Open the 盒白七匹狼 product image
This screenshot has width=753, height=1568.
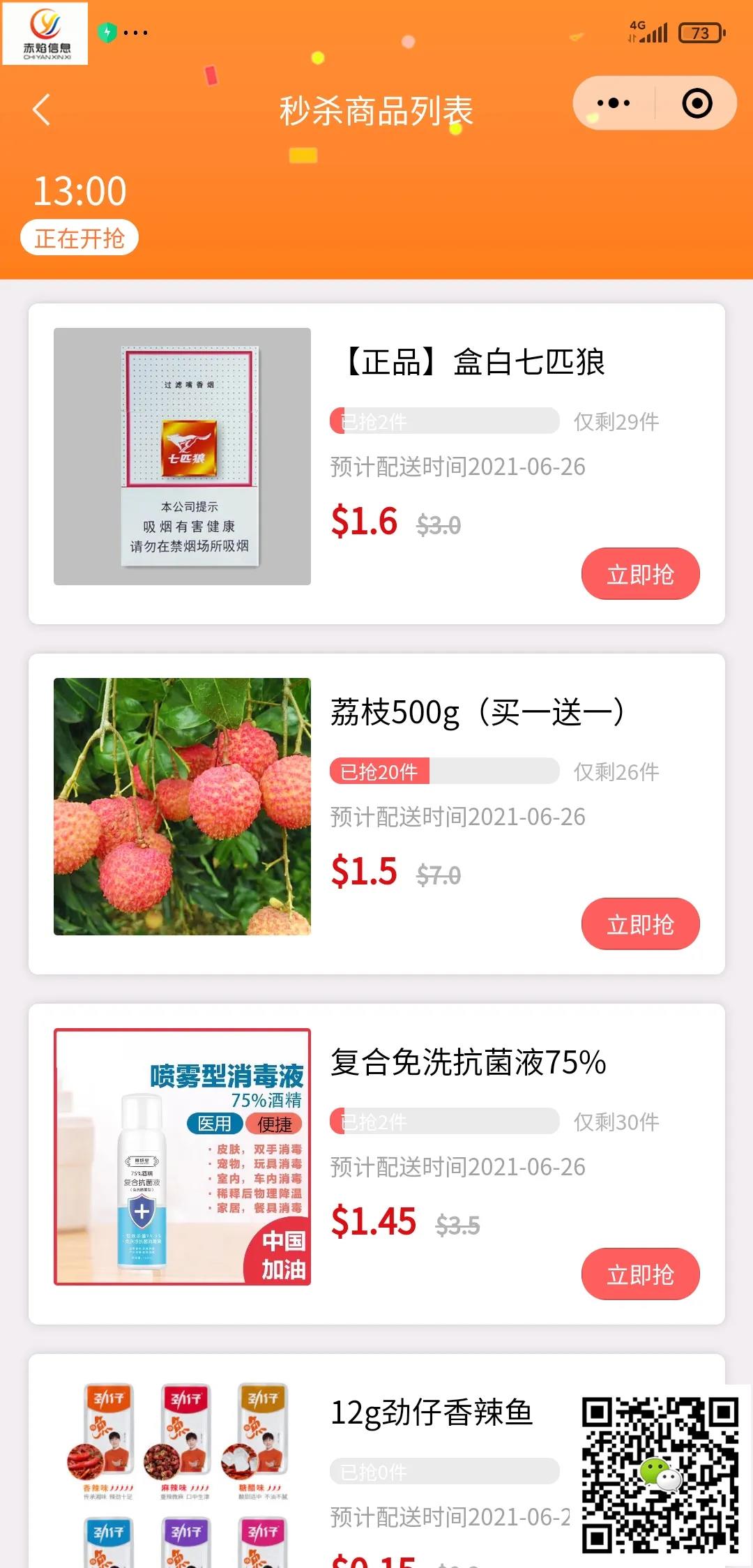pyautogui.click(x=182, y=456)
